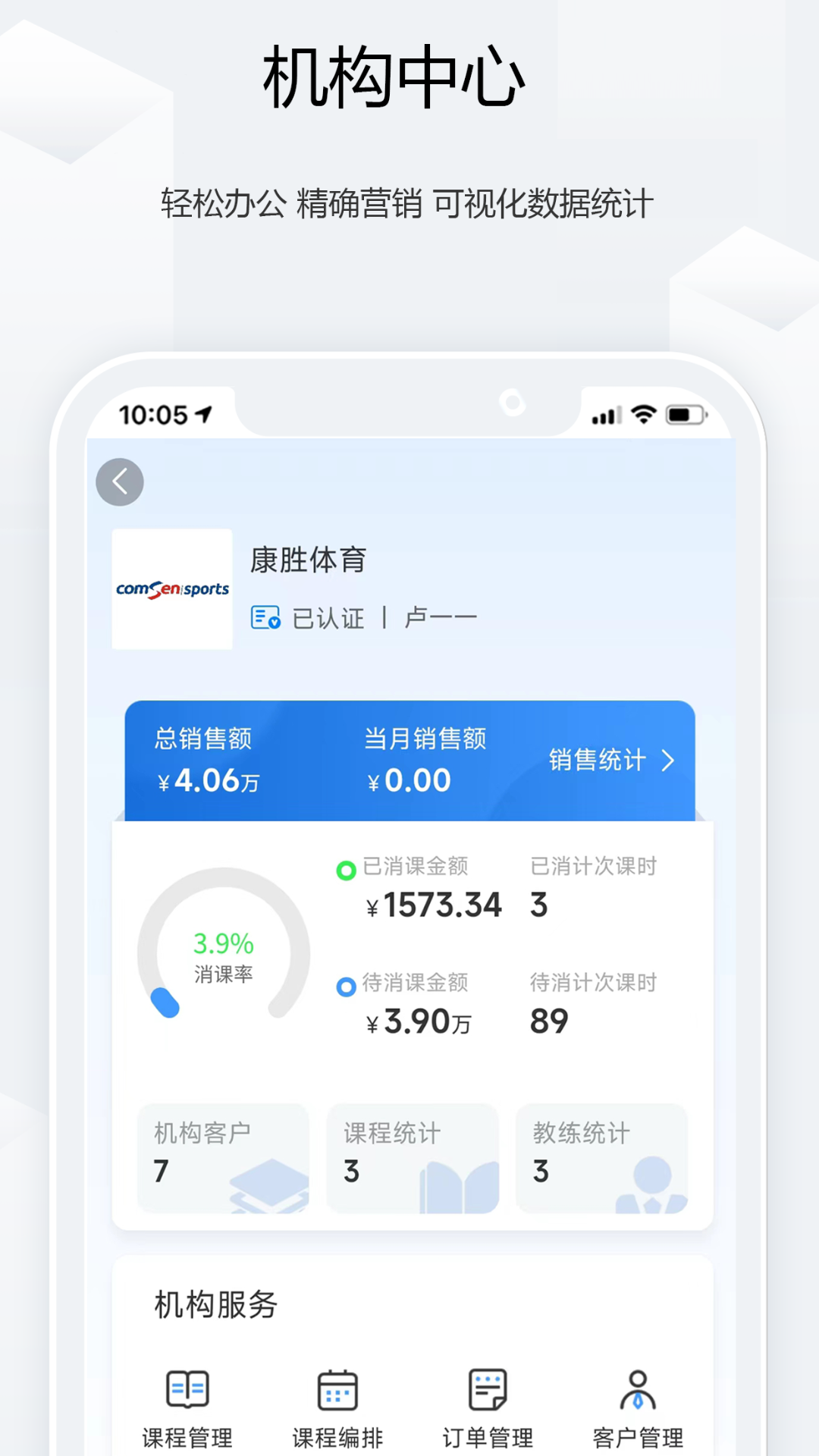Tap the 机构客户 stacked-layers icon
The image size is (819, 1456).
click(269, 1183)
